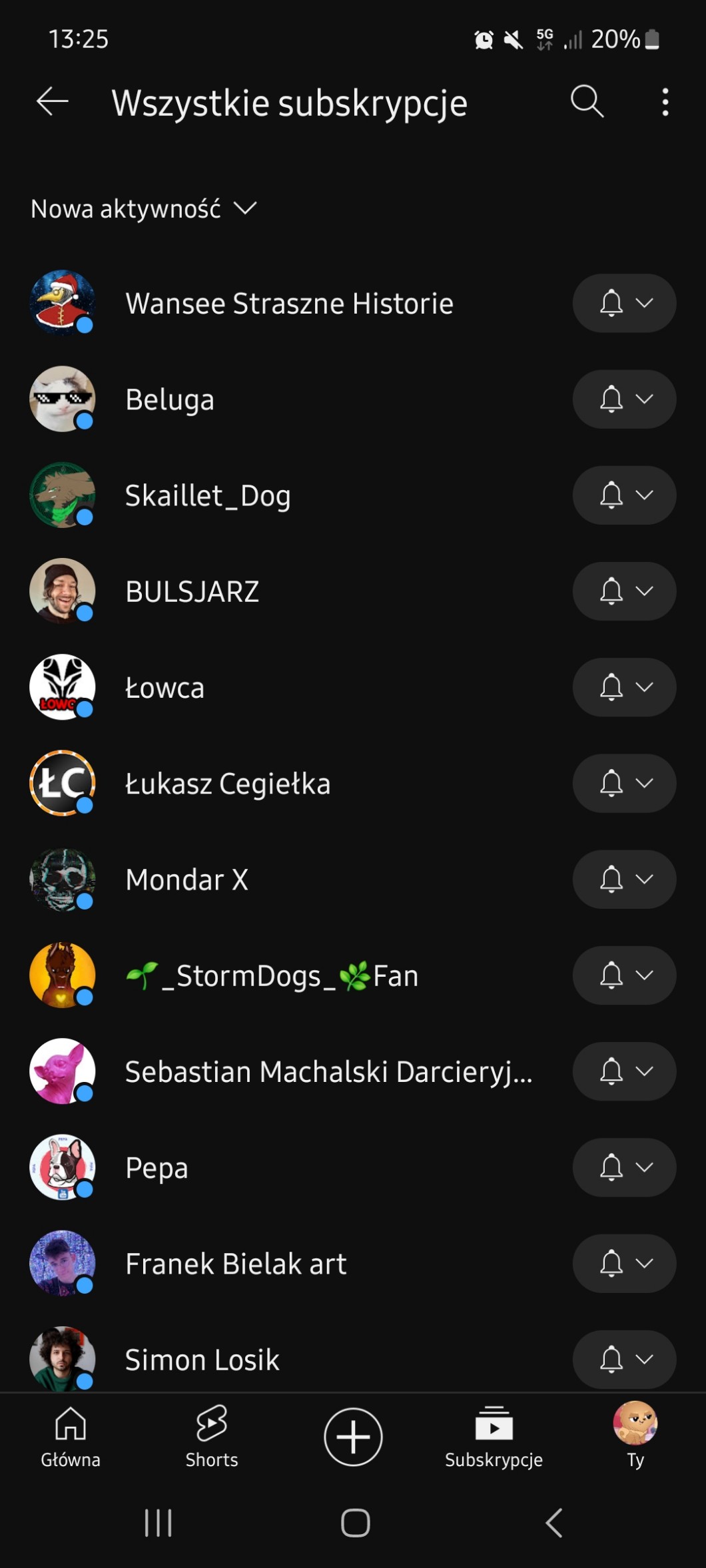Change notification settings for Beluga
The image size is (706, 1568).
point(624,399)
